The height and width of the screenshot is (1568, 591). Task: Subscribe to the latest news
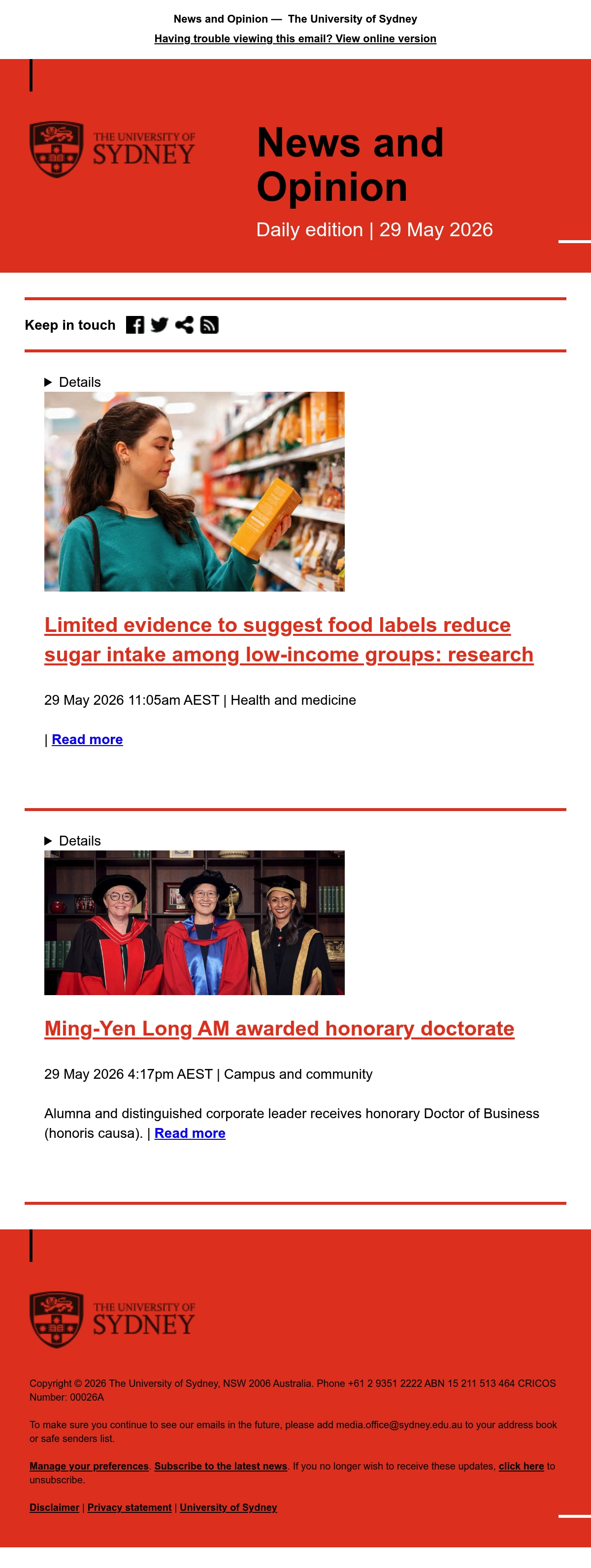(x=221, y=1466)
